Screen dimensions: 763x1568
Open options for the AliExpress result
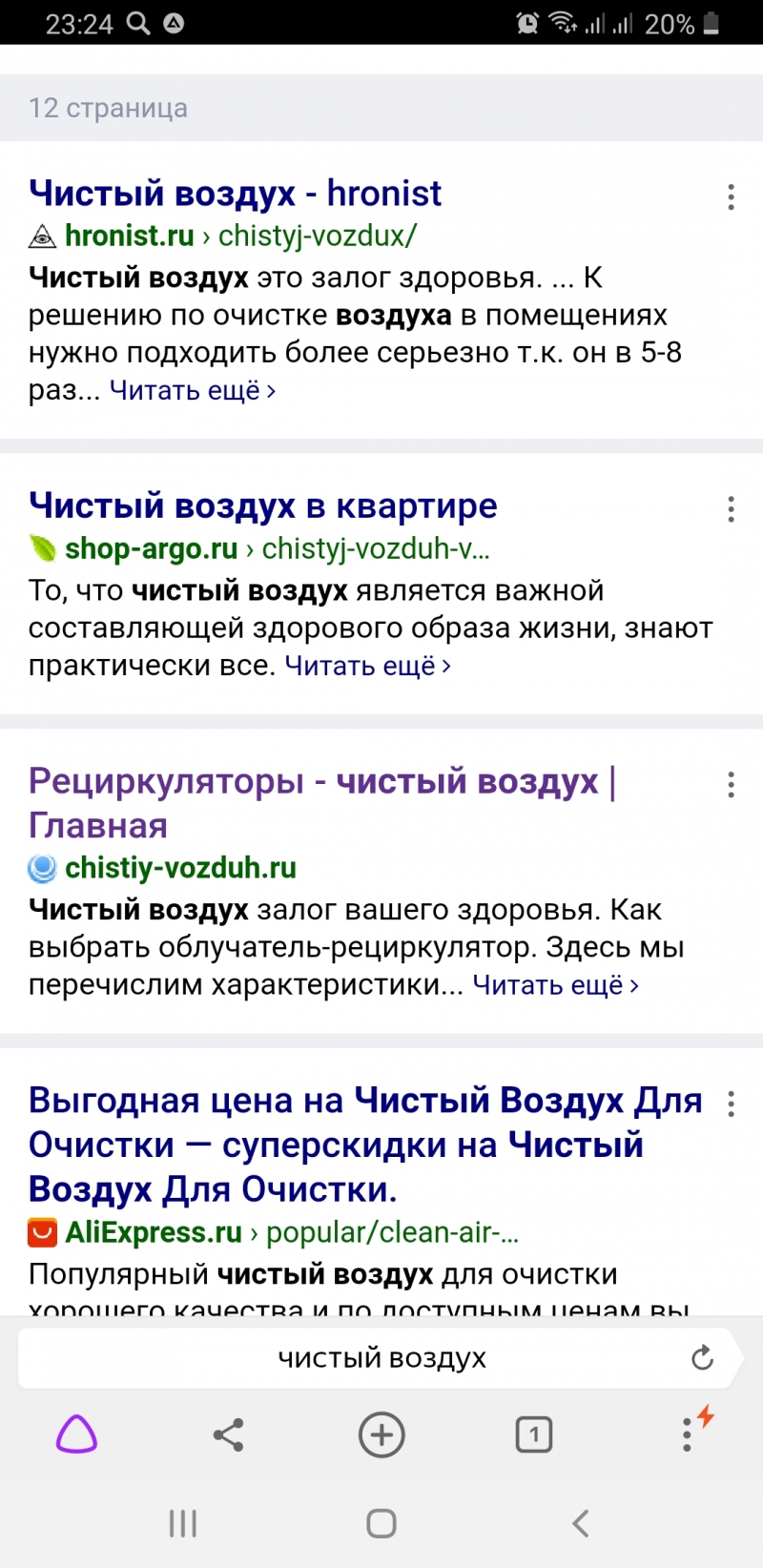[731, 1104]
